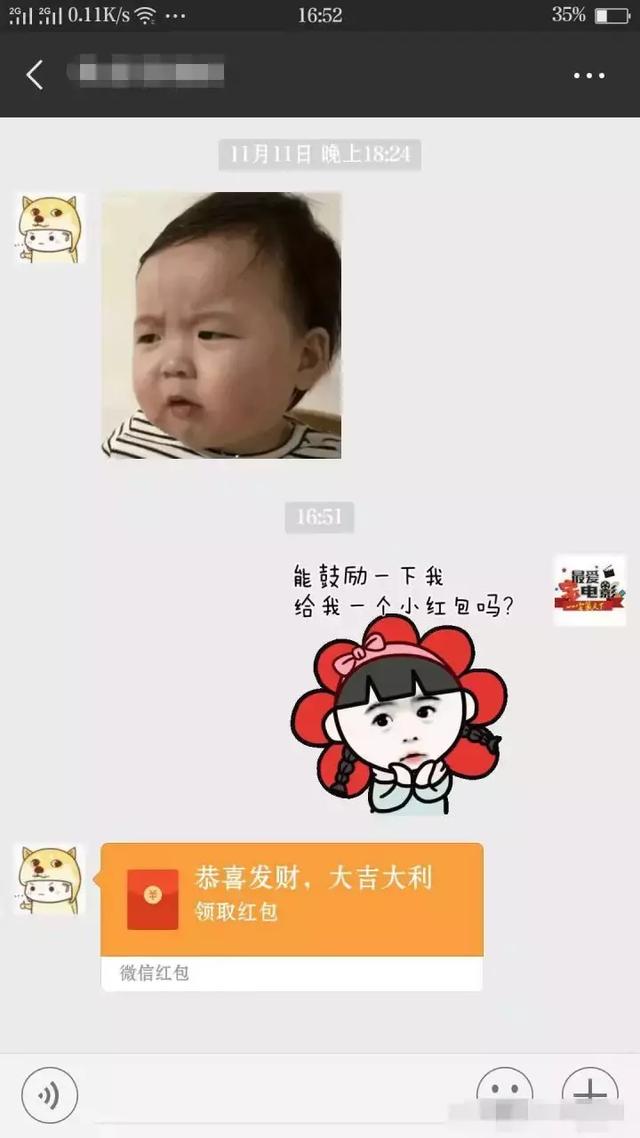The width and height of the screenshot is (640, 1138).
Task: View the baby photo message
Action: [x=221, y=325]
